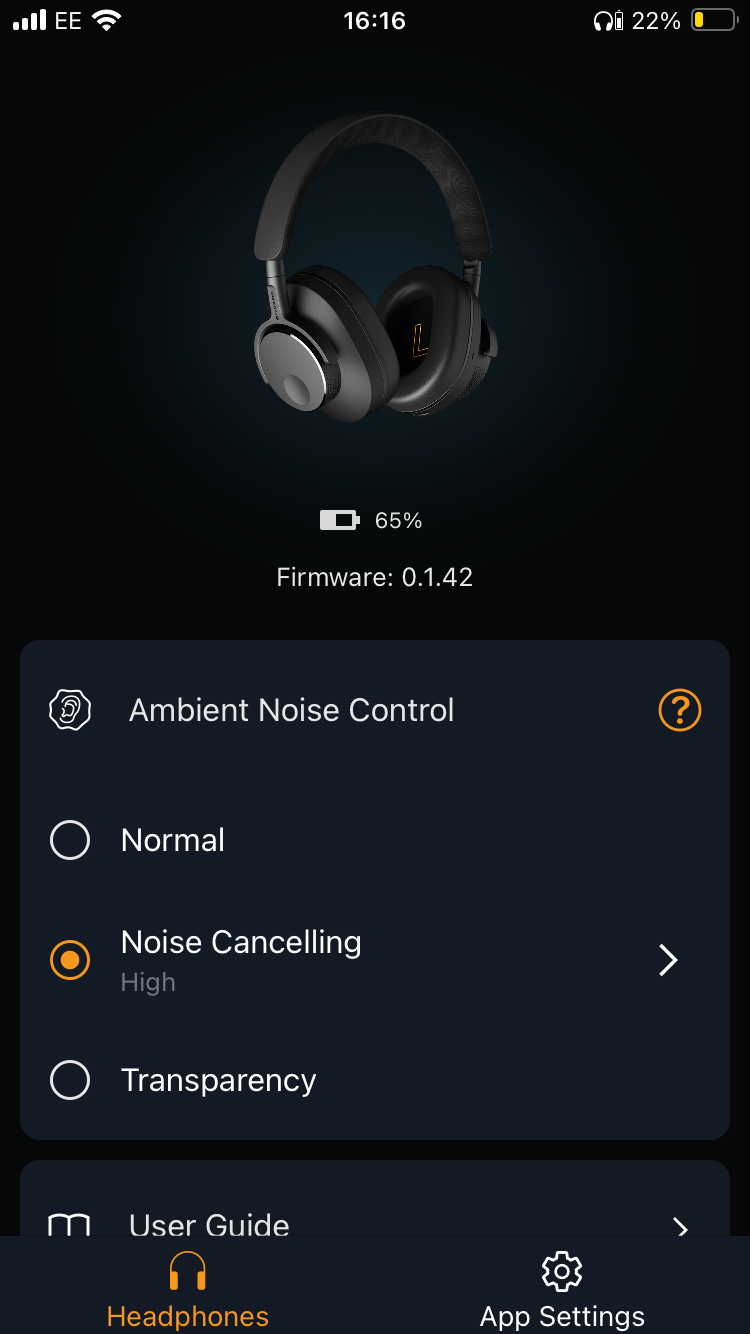Switch to the App Settings tab

pos(562,1290)
